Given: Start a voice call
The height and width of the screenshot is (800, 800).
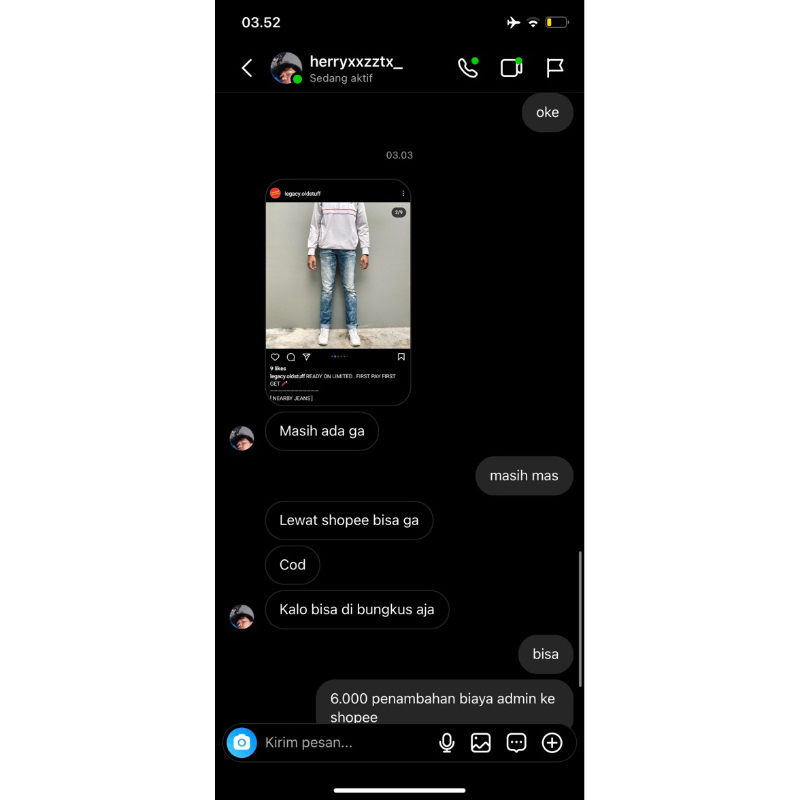Looking at the screenshot, I should [467, 68].
